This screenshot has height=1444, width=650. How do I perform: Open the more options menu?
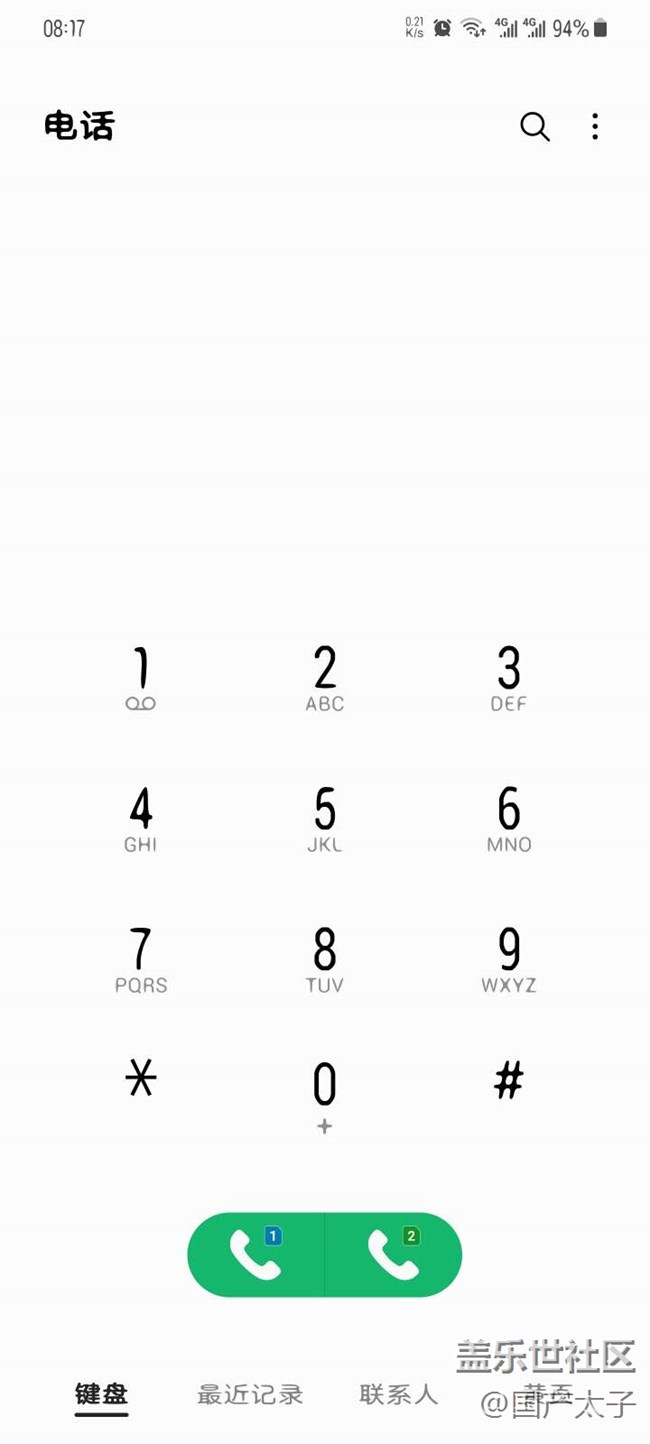(x=595, y=127)
